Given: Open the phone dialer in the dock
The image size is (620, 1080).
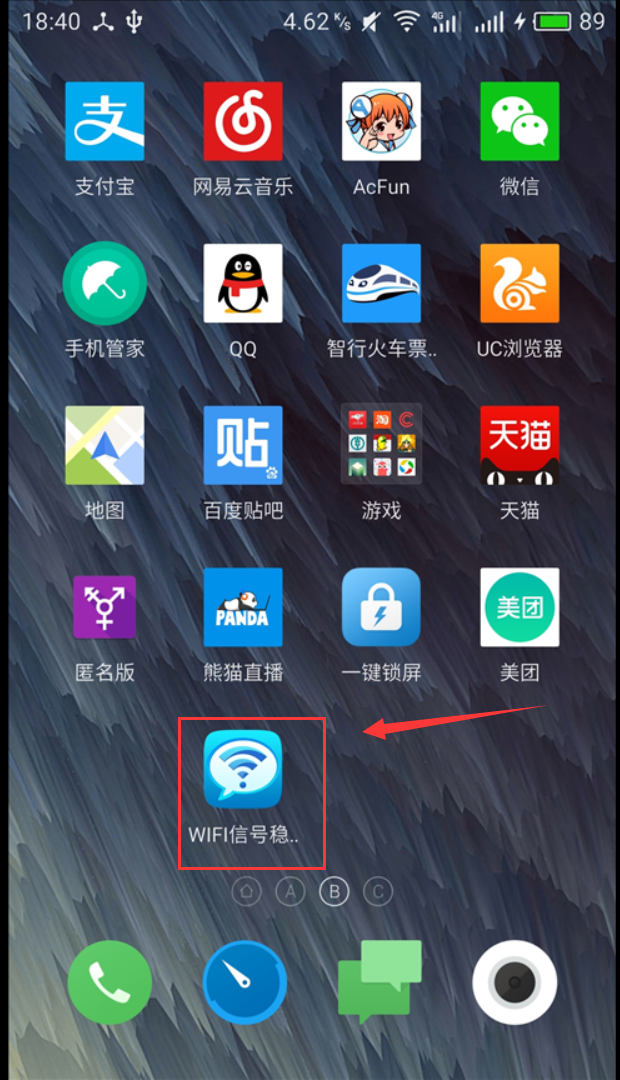Looking at the screenshot, I should tap(109, 982).
